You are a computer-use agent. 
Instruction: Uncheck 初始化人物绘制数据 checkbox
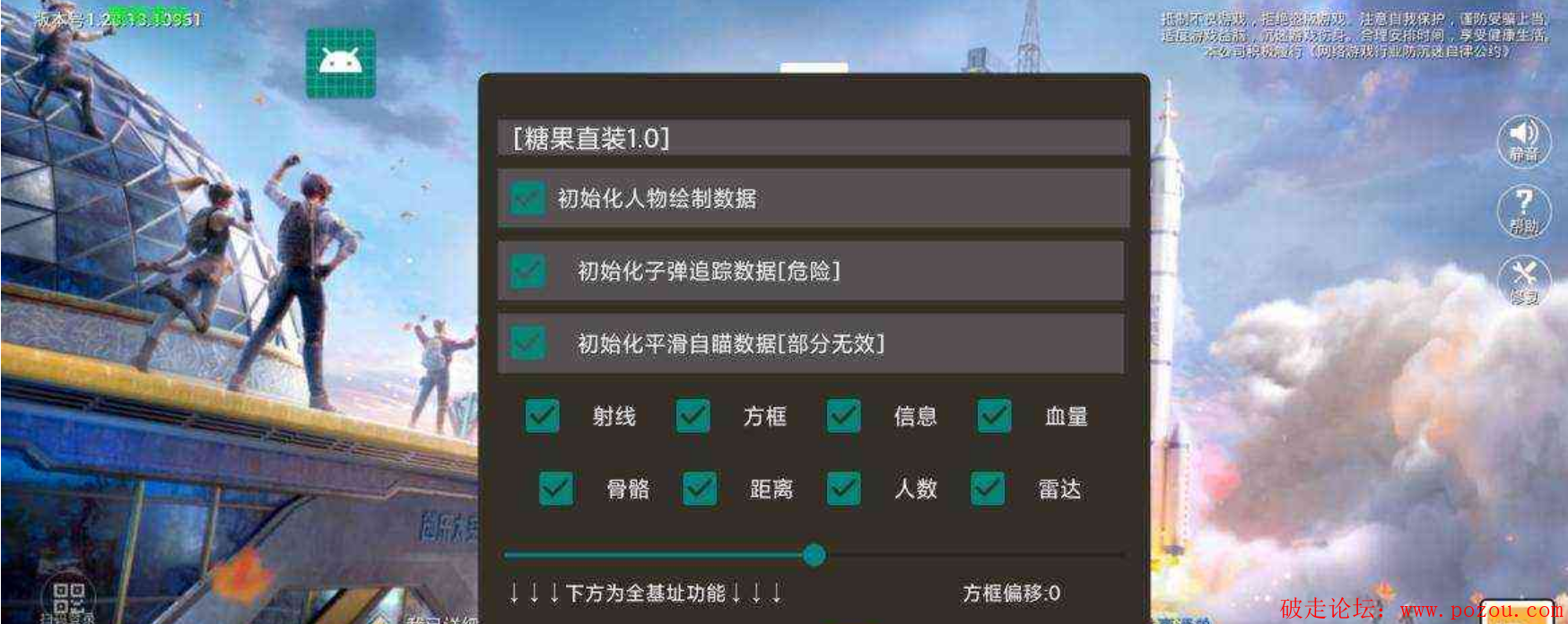pyautogui.click(x=527, y=198)
